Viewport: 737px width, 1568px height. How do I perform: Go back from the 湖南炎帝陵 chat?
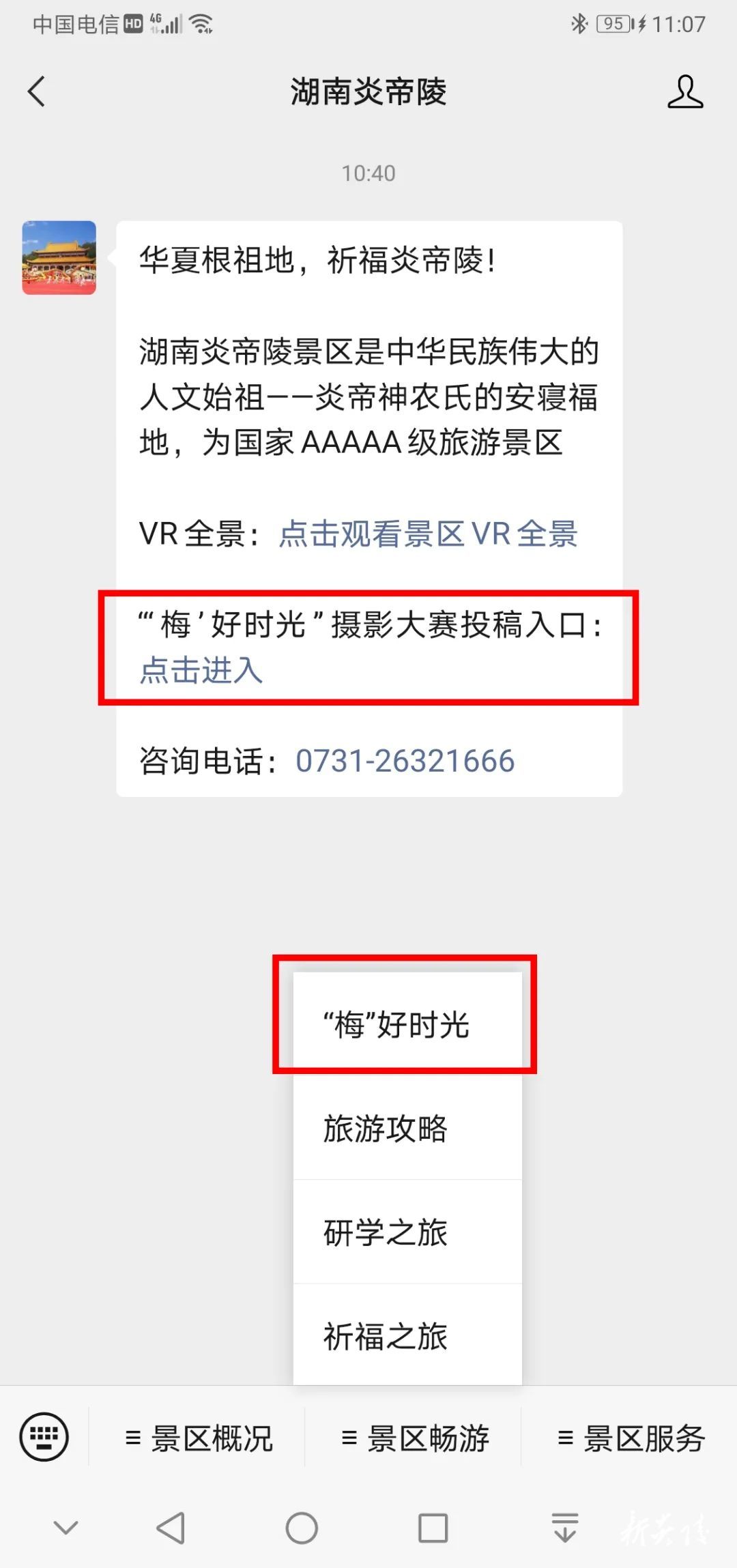[x=37, y=91]
